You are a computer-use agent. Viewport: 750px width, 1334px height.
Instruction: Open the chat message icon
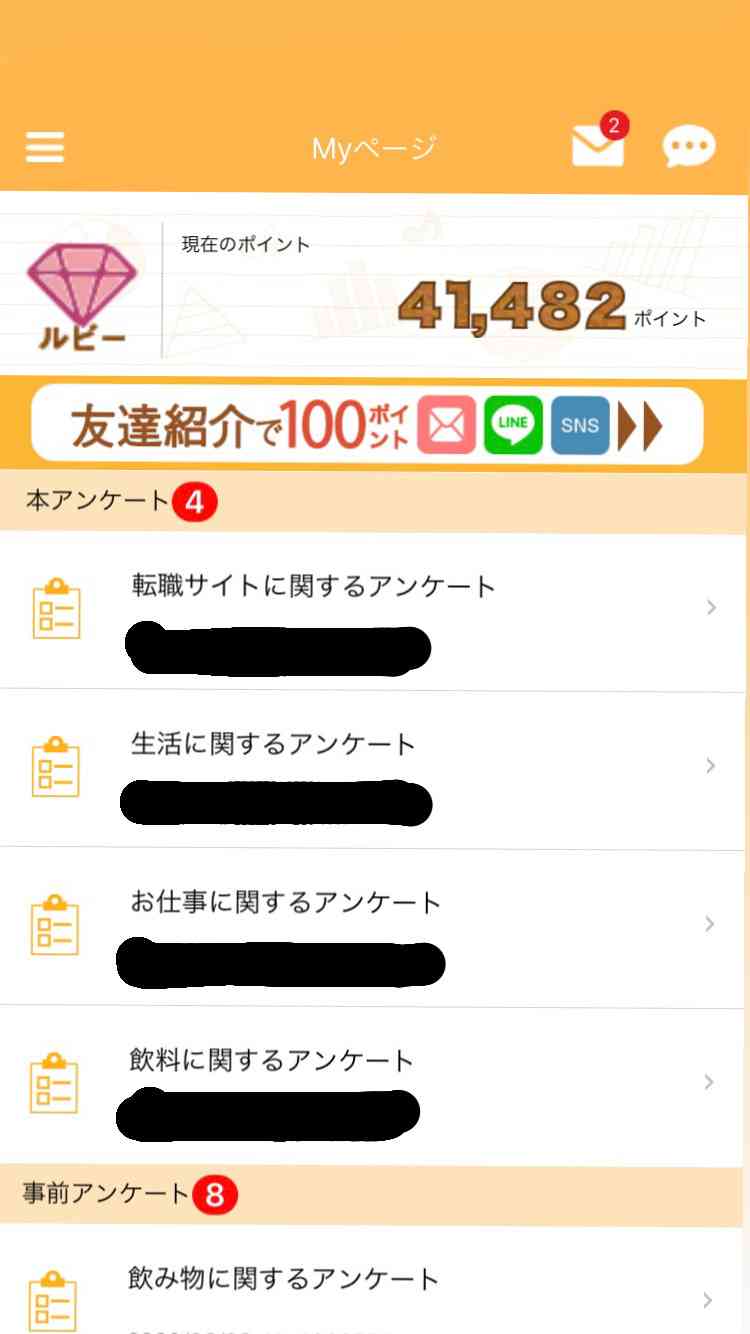[x=690, y=147]
